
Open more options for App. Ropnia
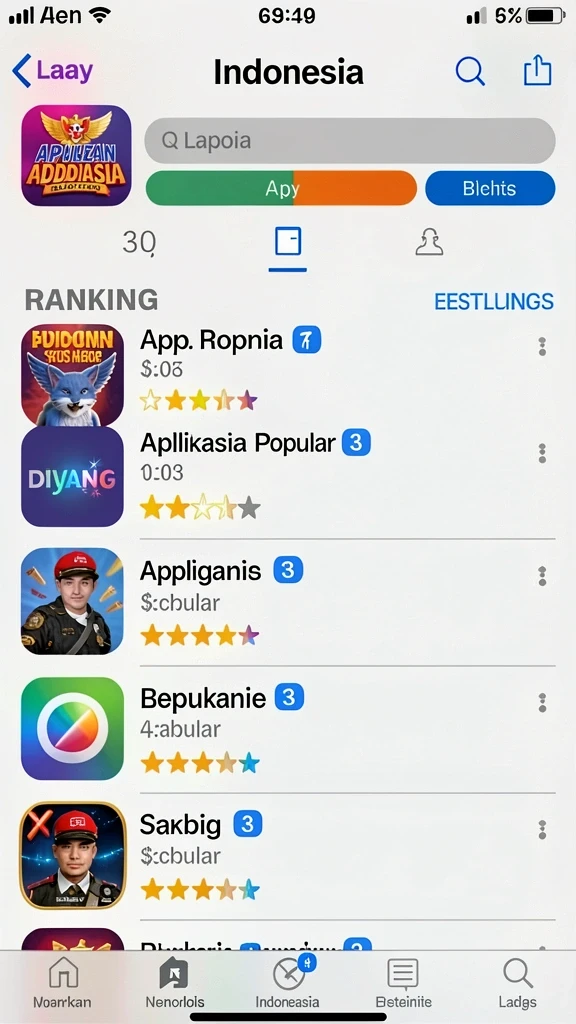click(541, 347)
